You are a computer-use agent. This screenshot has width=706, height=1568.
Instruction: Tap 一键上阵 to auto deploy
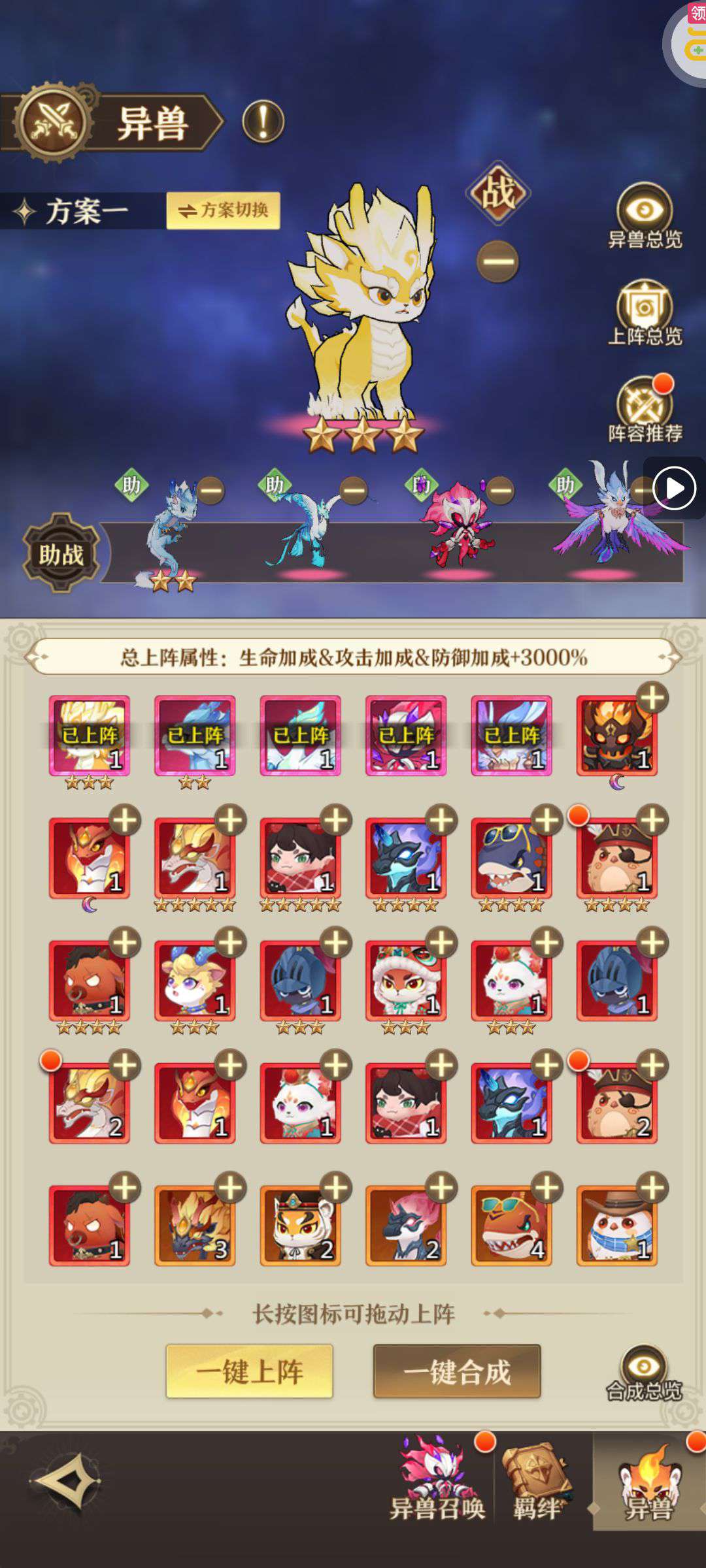pos(249,1371)
